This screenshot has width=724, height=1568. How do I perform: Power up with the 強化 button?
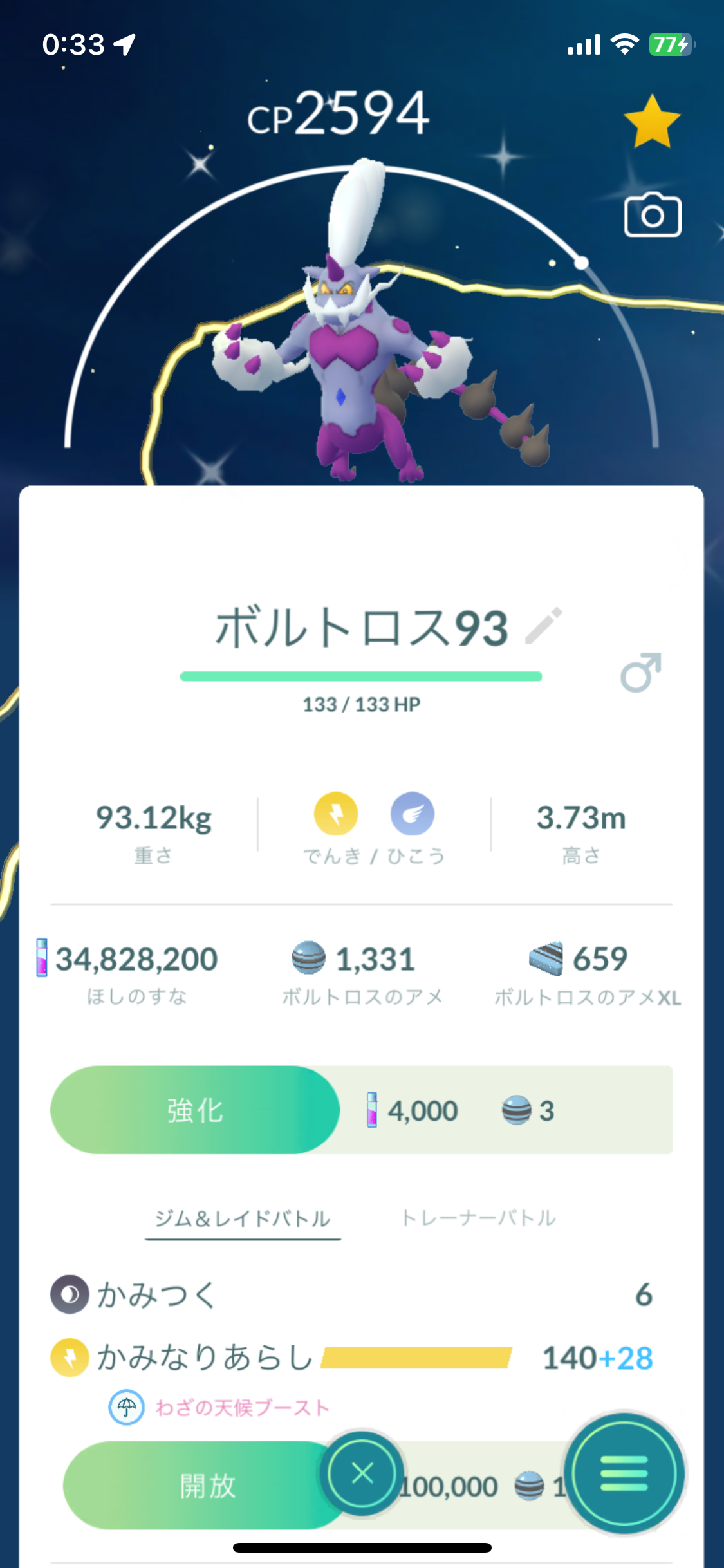point(195,1110)
